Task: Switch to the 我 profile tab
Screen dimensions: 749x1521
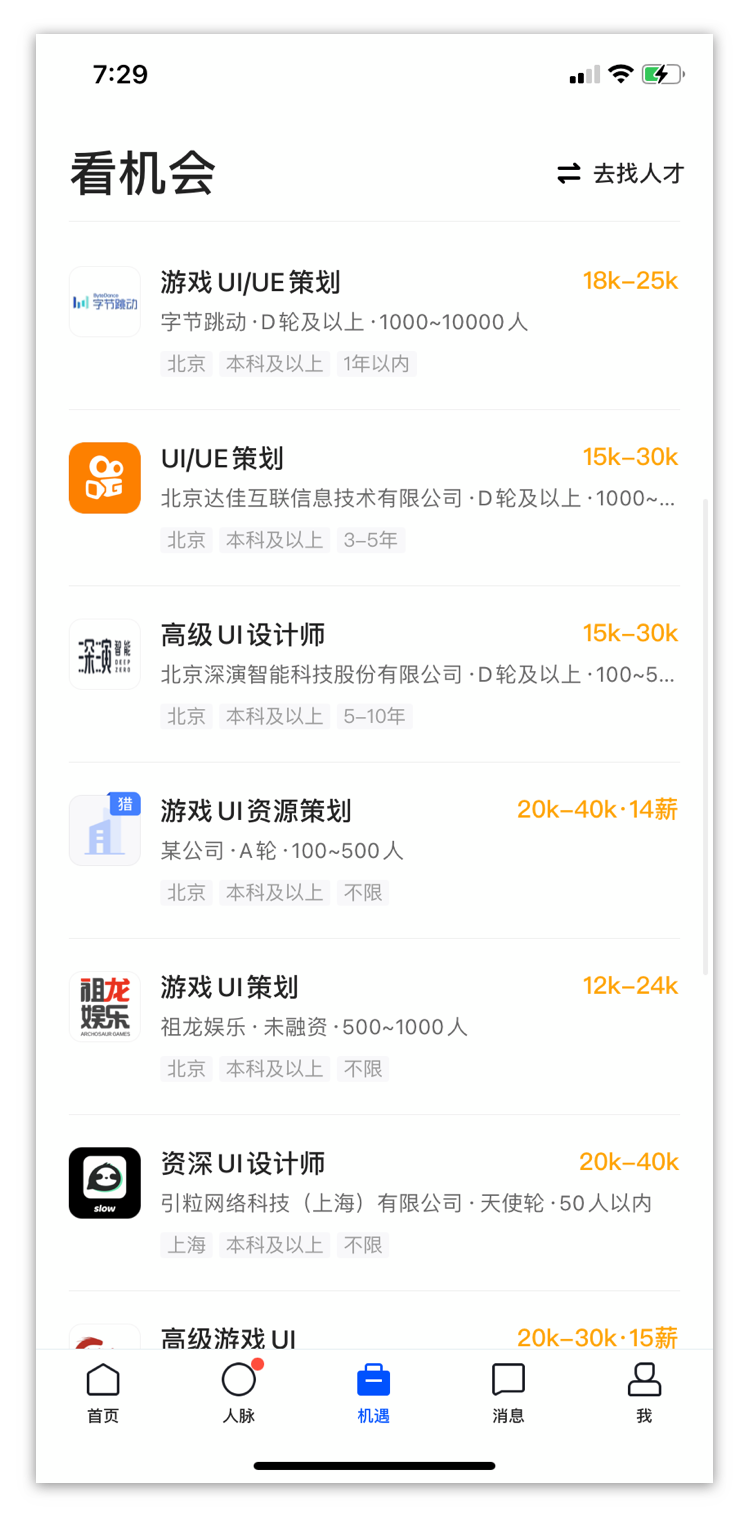Action: click(644, 1392)
